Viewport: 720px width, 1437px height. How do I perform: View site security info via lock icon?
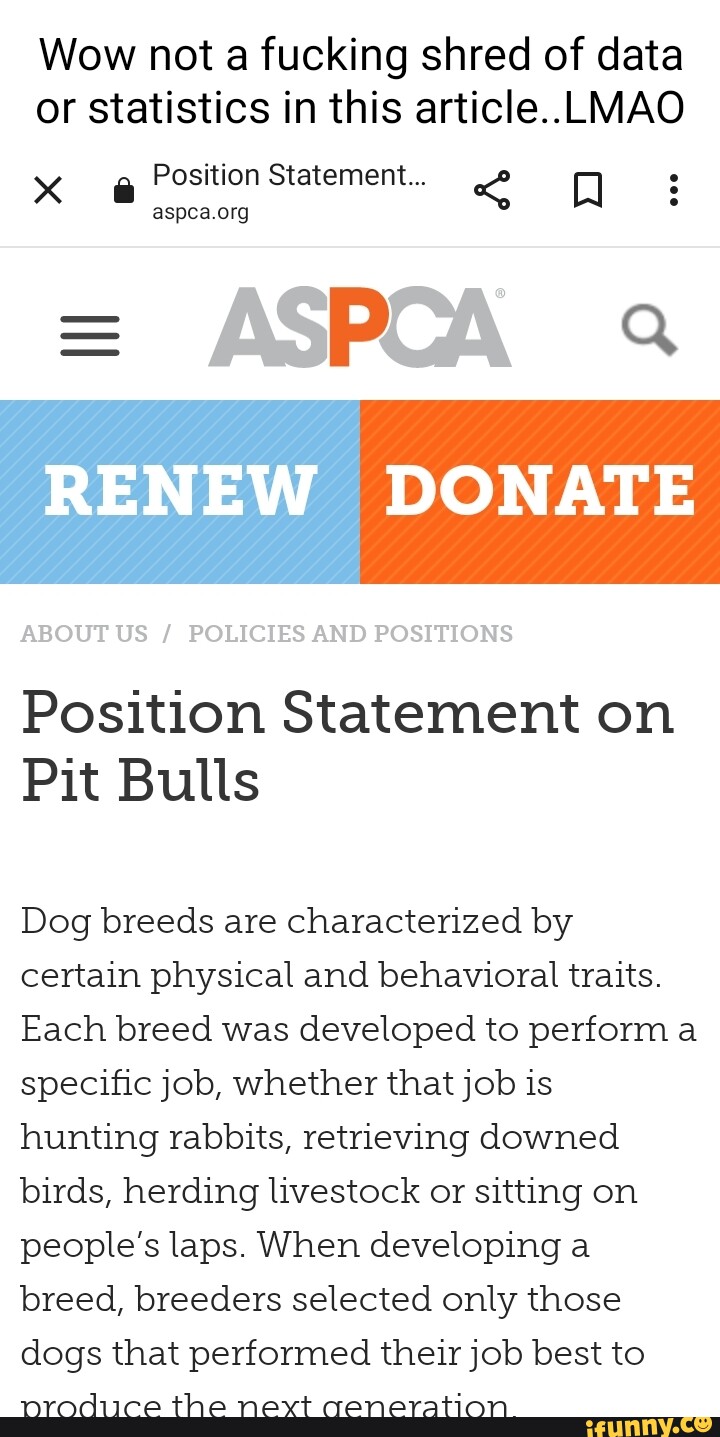point(124,191)
